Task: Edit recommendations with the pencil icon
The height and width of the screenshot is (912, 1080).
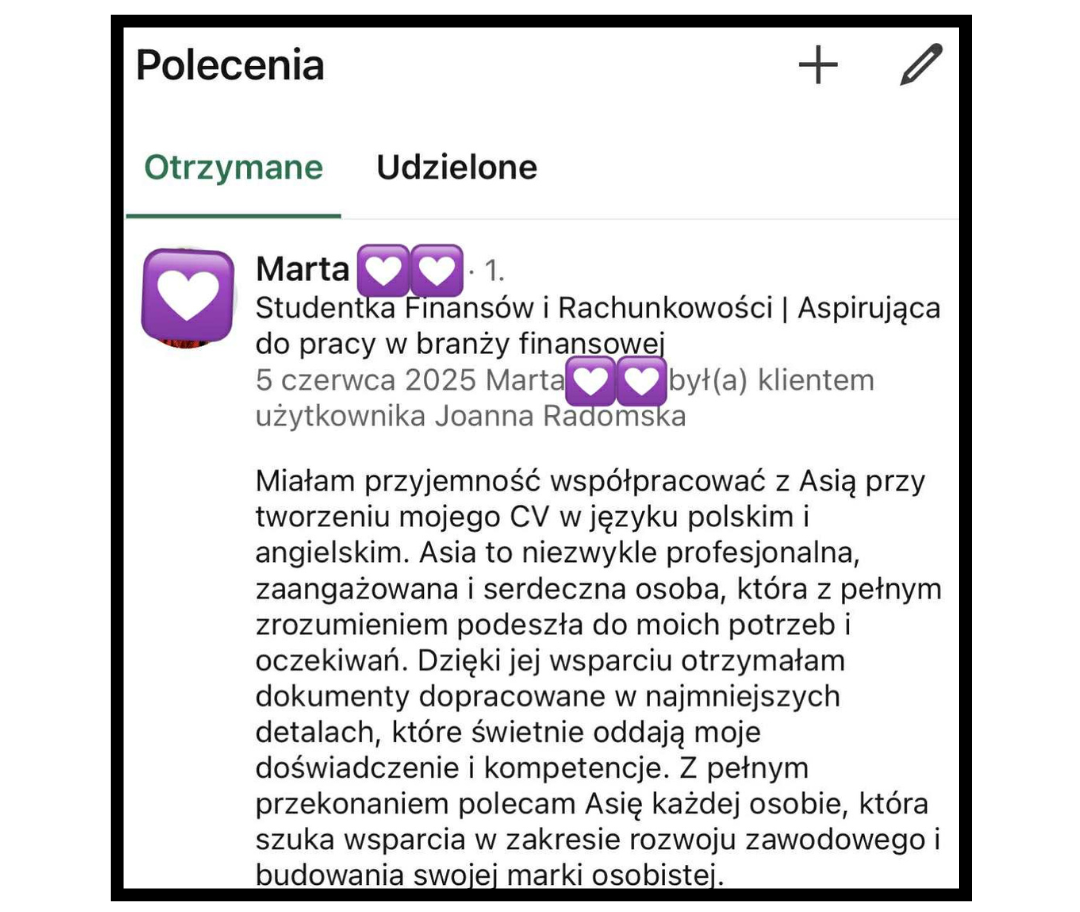Action: 921,66
